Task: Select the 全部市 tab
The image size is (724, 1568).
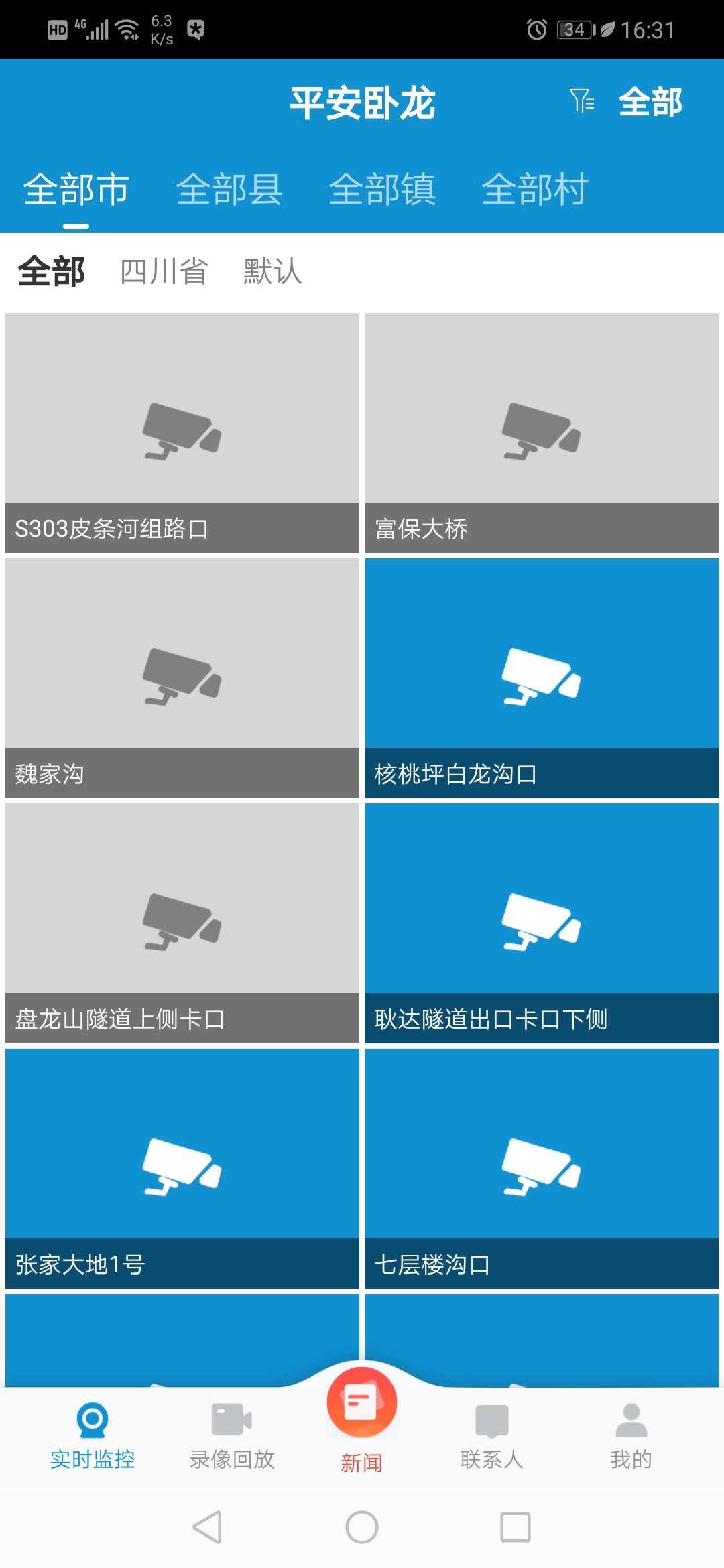Action: tap(76, 189)
